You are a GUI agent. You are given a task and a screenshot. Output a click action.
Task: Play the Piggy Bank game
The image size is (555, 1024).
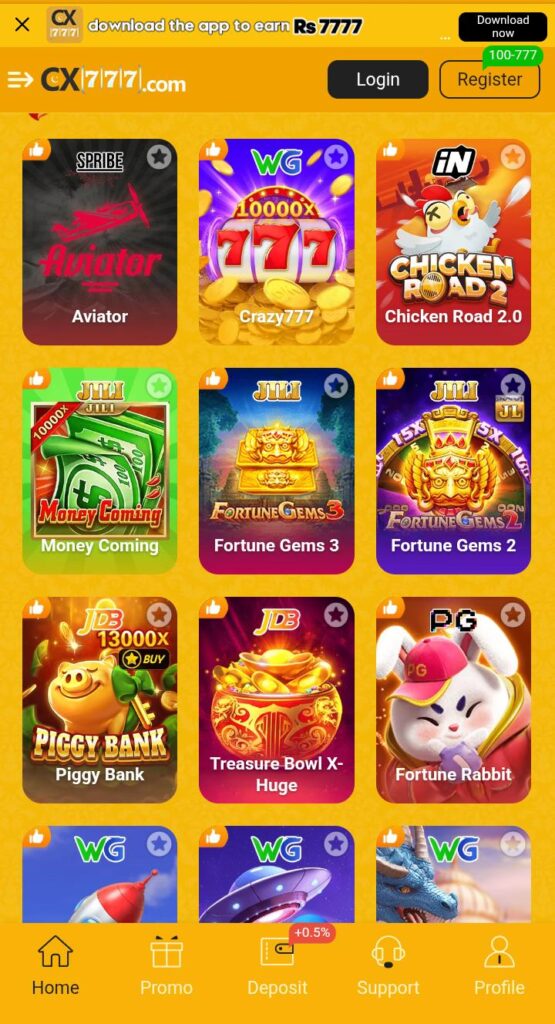click(x=100, y=700)
